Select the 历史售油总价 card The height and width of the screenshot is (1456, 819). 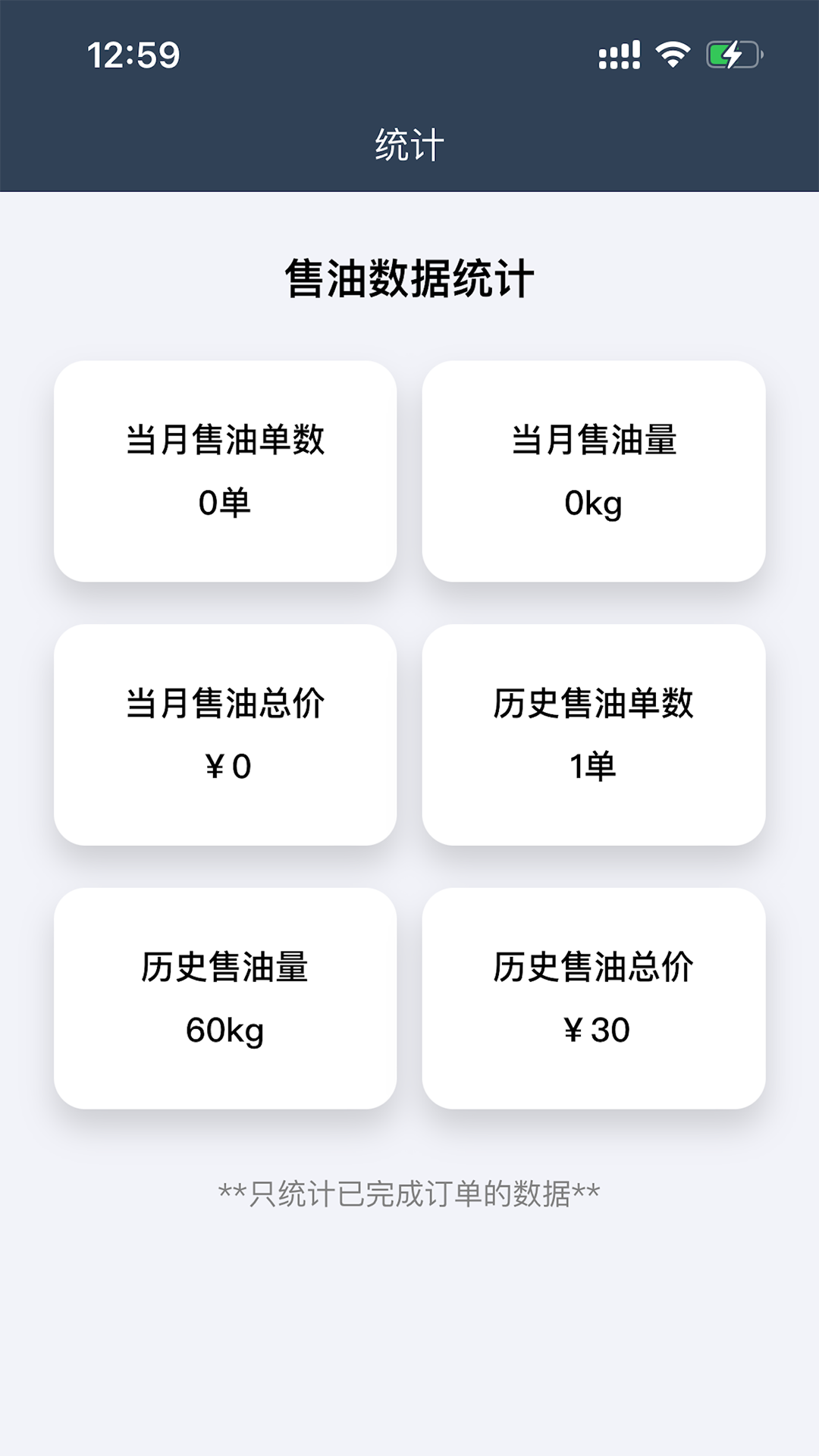point(595,997)
